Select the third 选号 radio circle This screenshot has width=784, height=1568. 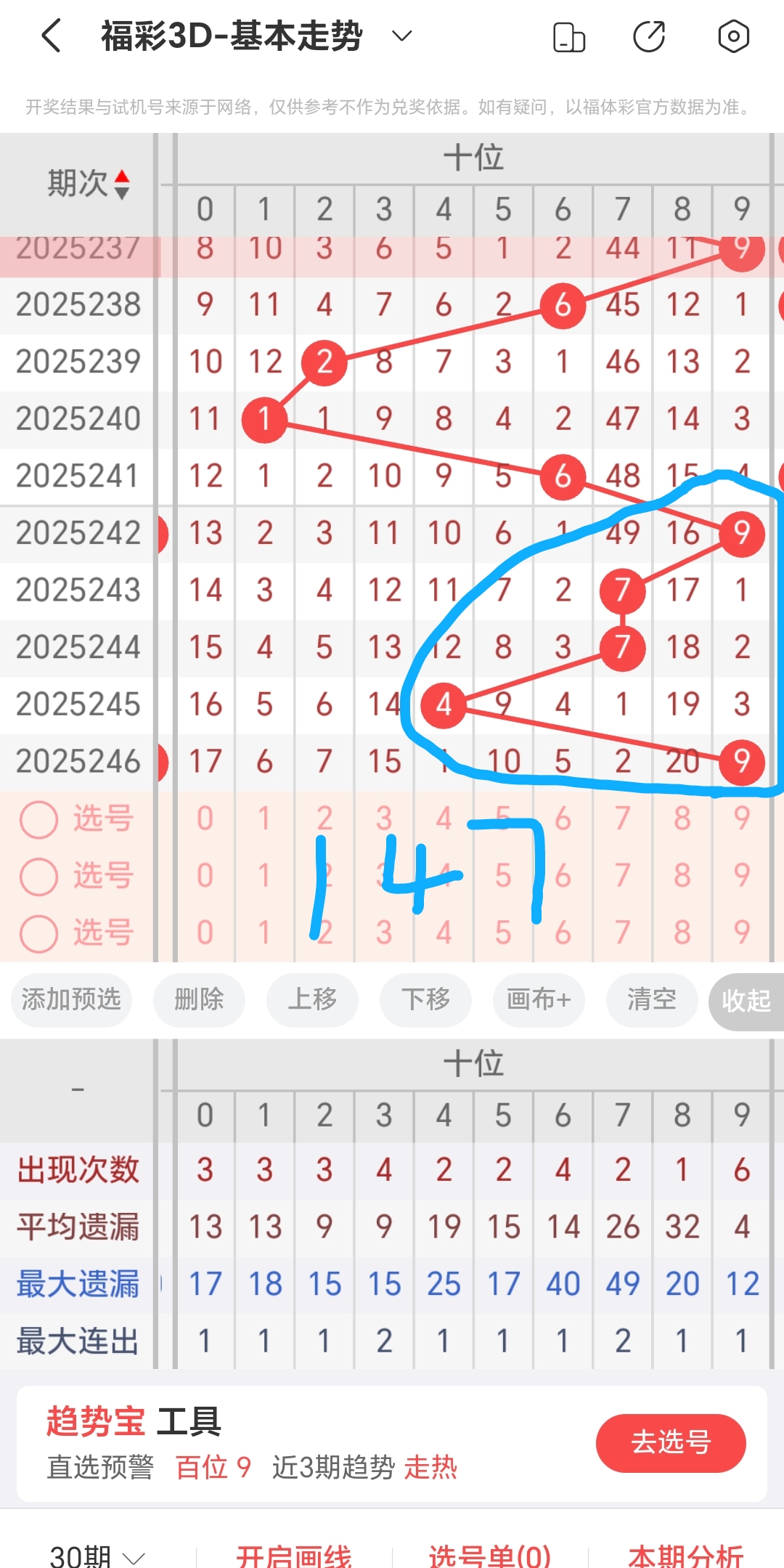tap(38, 934)
